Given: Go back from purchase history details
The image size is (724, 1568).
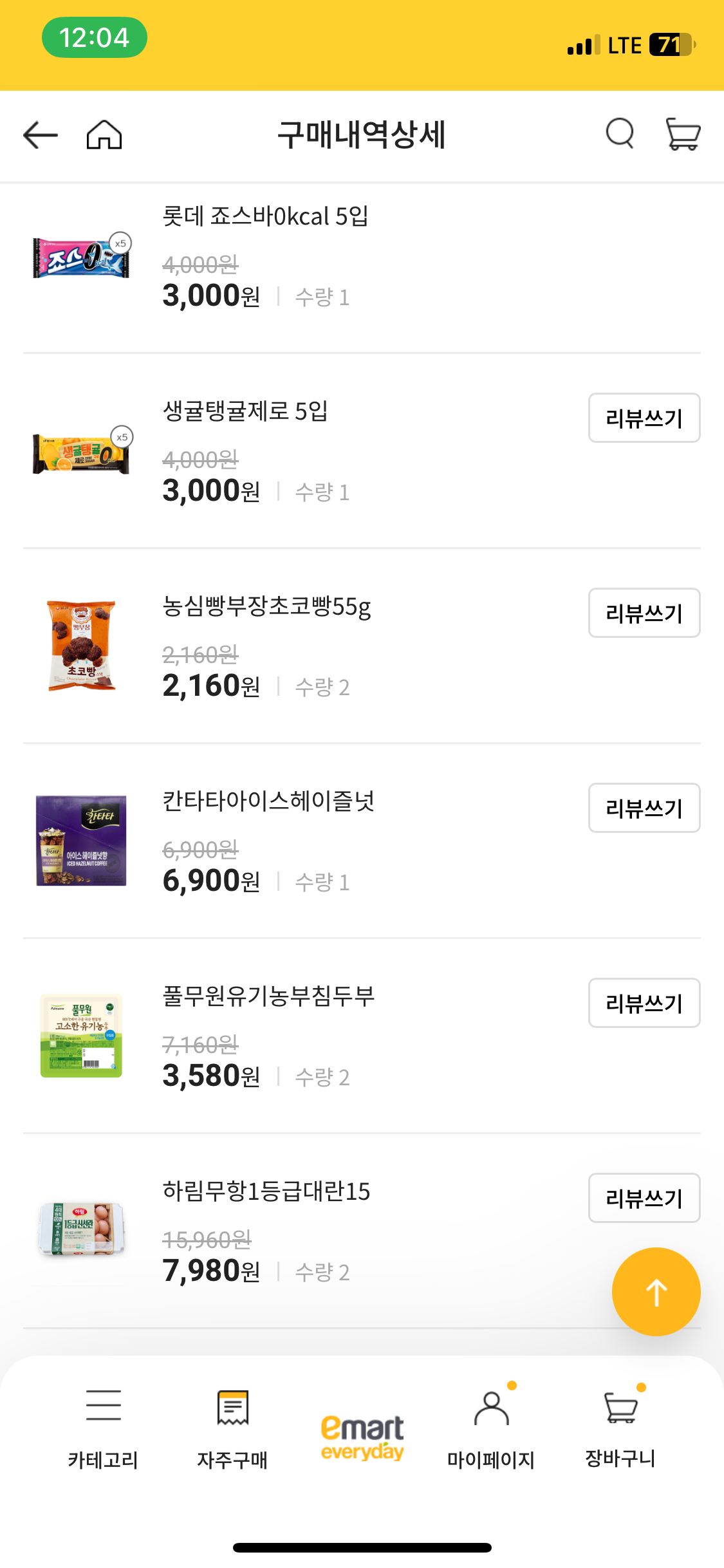Looking at the screenshot, I should (40, 135).
